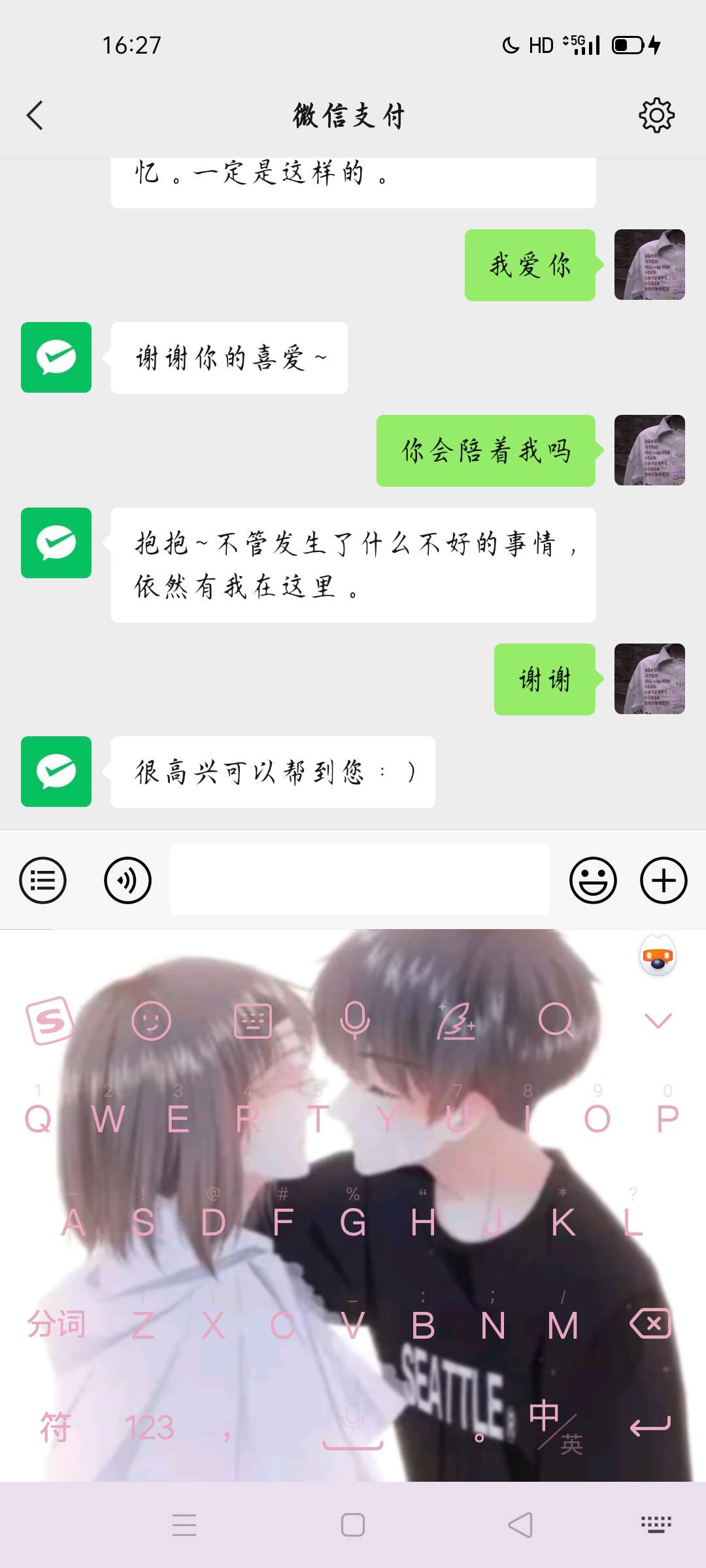The width and height of the screenshot is (706, 1568).
Task: Open the 符 symbols keyboard
Action: point(55,1427)
